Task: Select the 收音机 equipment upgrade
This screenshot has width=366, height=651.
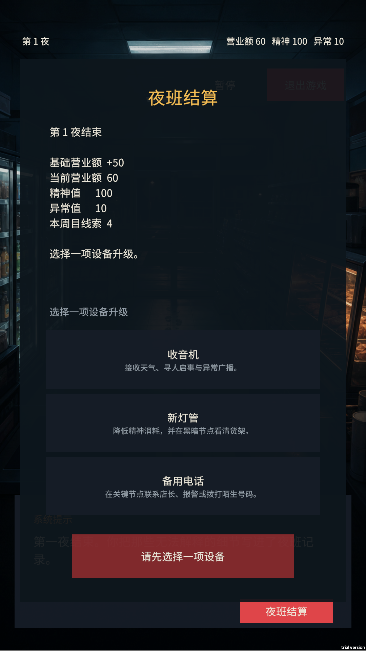Action: tap(183, 360)
